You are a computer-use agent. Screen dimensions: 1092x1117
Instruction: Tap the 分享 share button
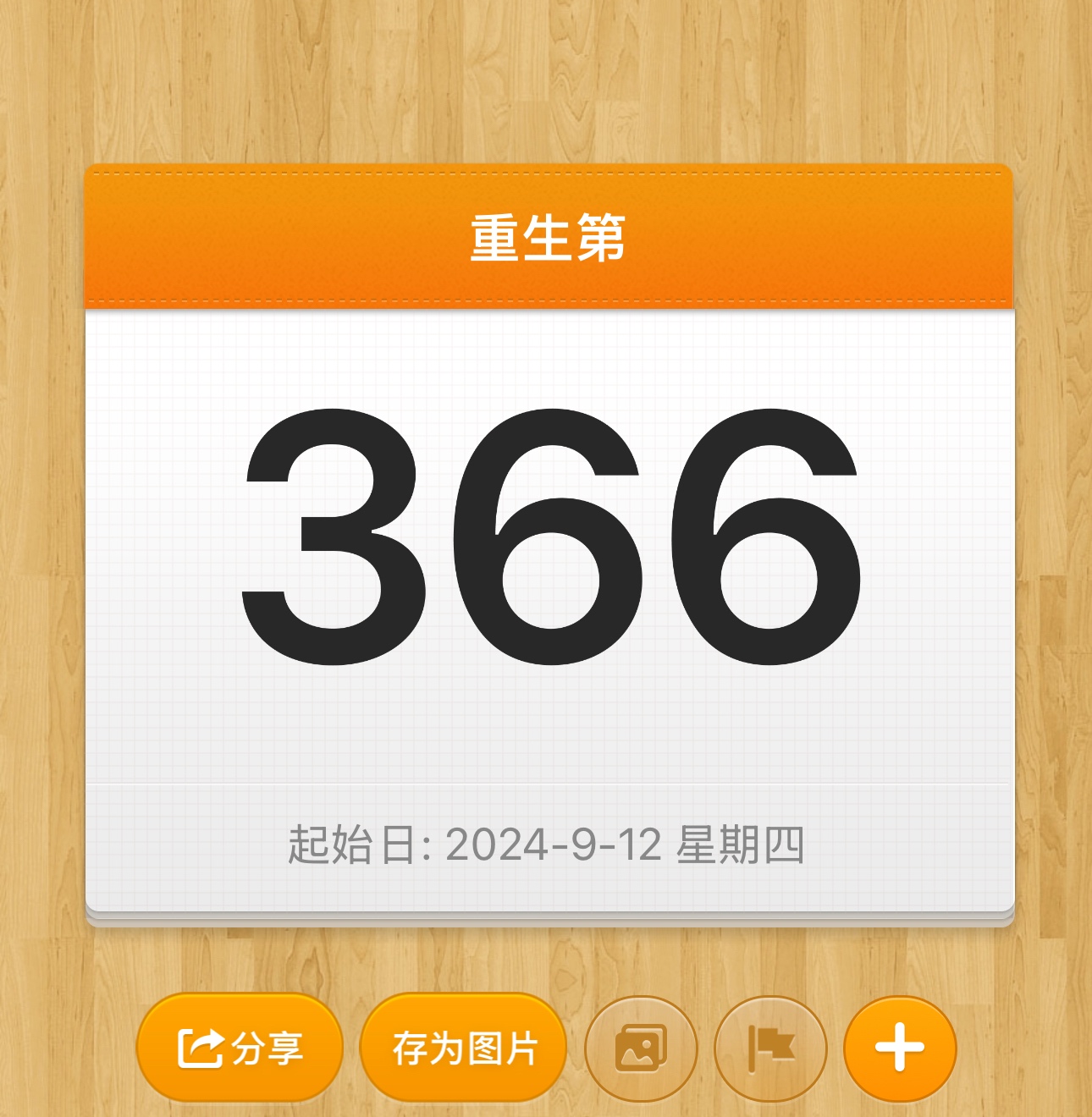click(240, 1048)
